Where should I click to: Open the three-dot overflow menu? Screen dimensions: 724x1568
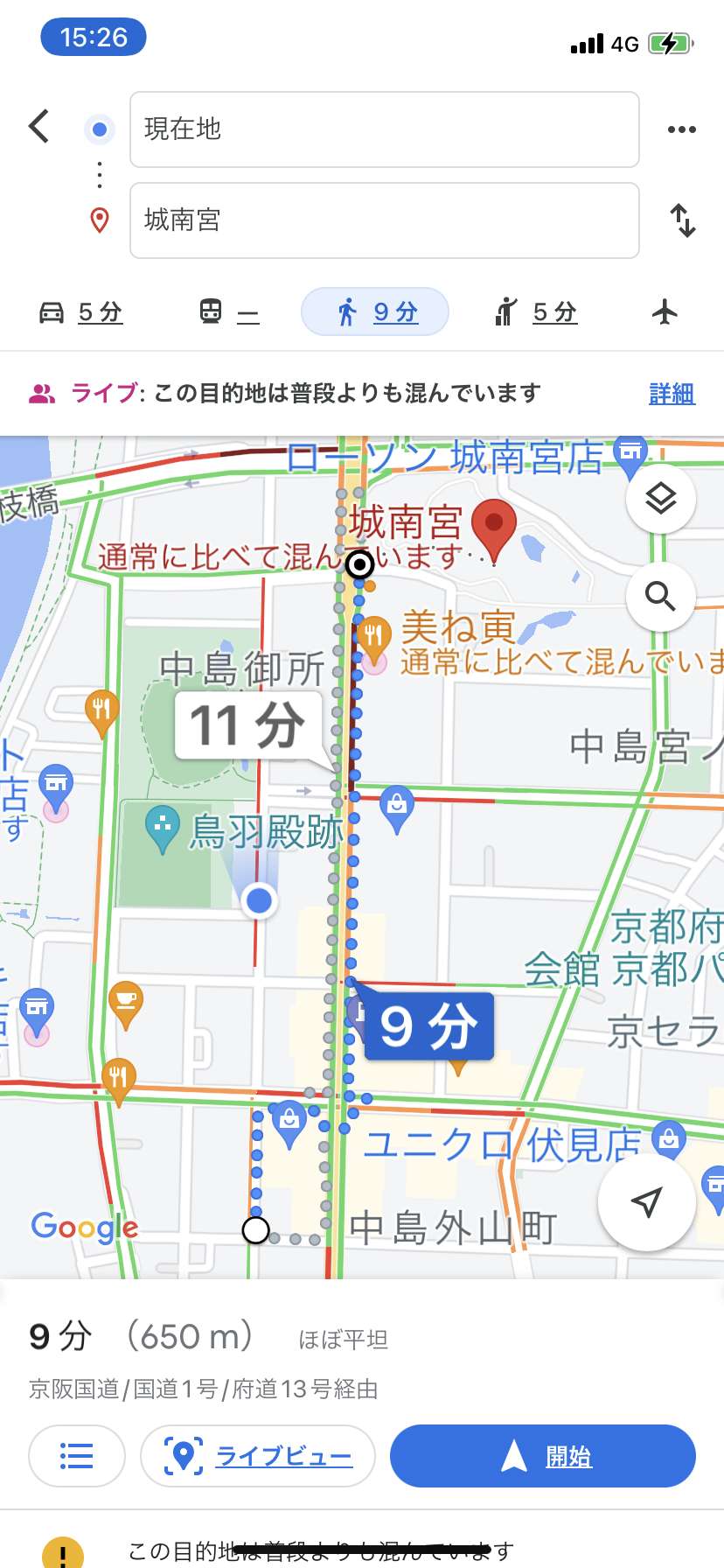682,129
